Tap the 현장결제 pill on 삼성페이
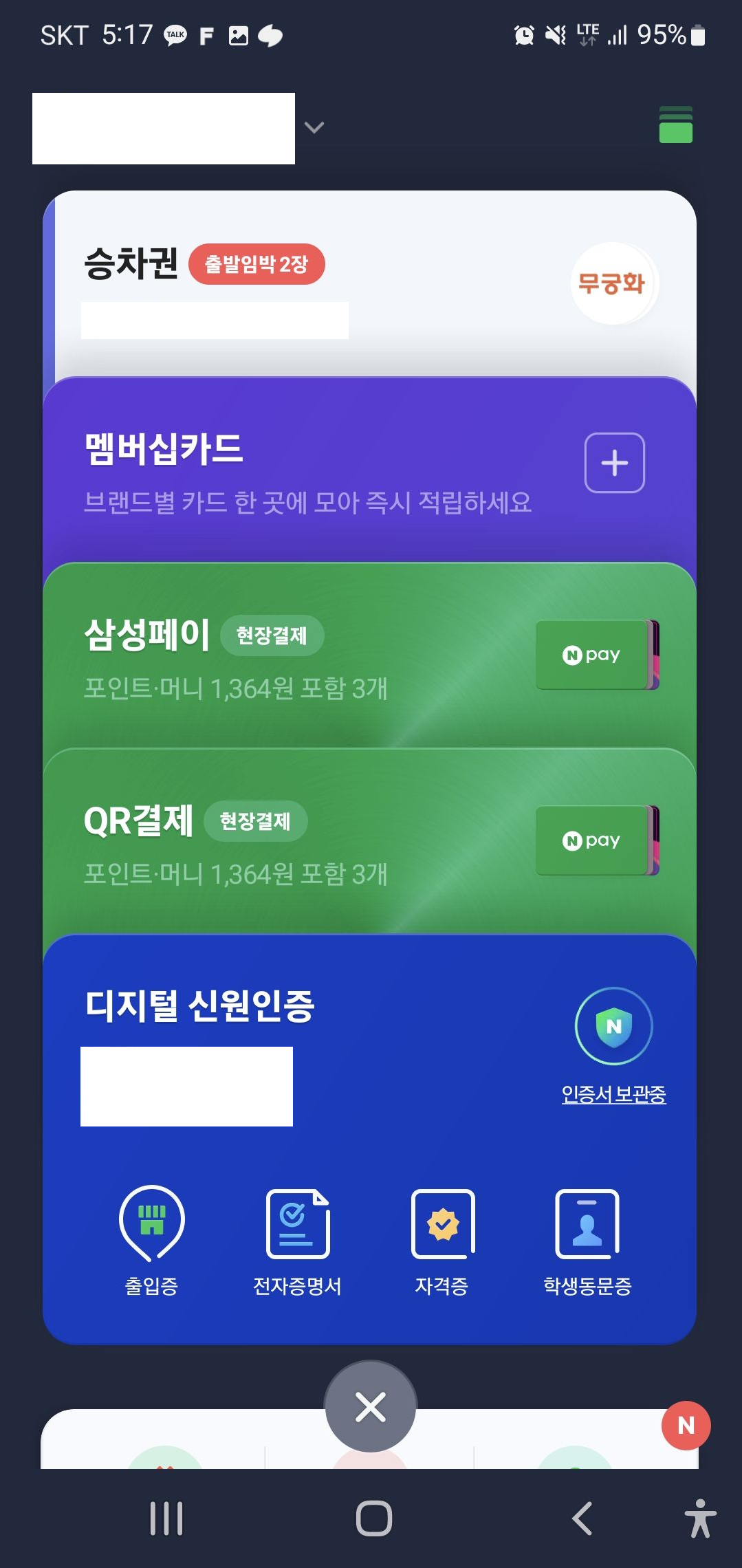Screen dimensions: 742x1568 pos(272,635)
